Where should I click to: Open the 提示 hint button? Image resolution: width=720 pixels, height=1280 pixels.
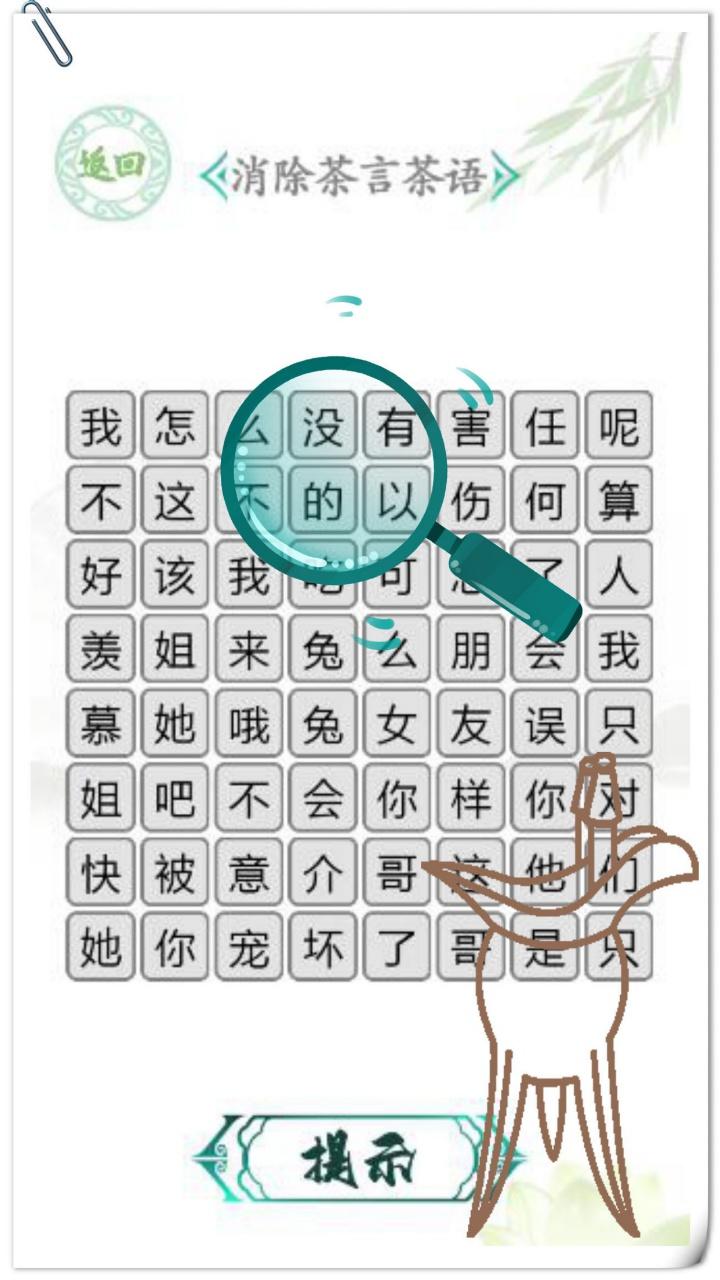(358, 1160)
